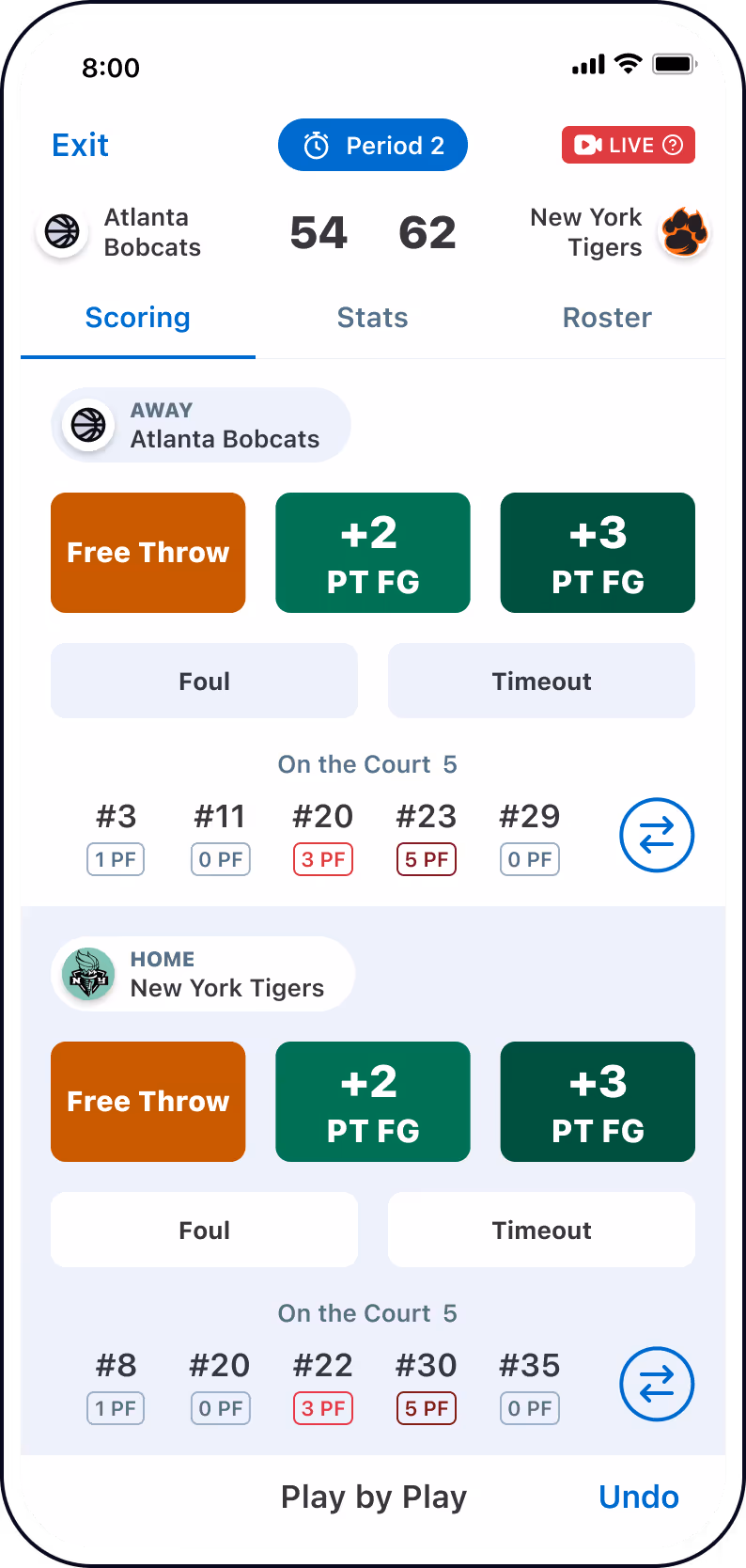Viewport: 746px width, 1568px height.
Task: Click the basketball icon in AWAY team chip
Action: tap(86, 424)
